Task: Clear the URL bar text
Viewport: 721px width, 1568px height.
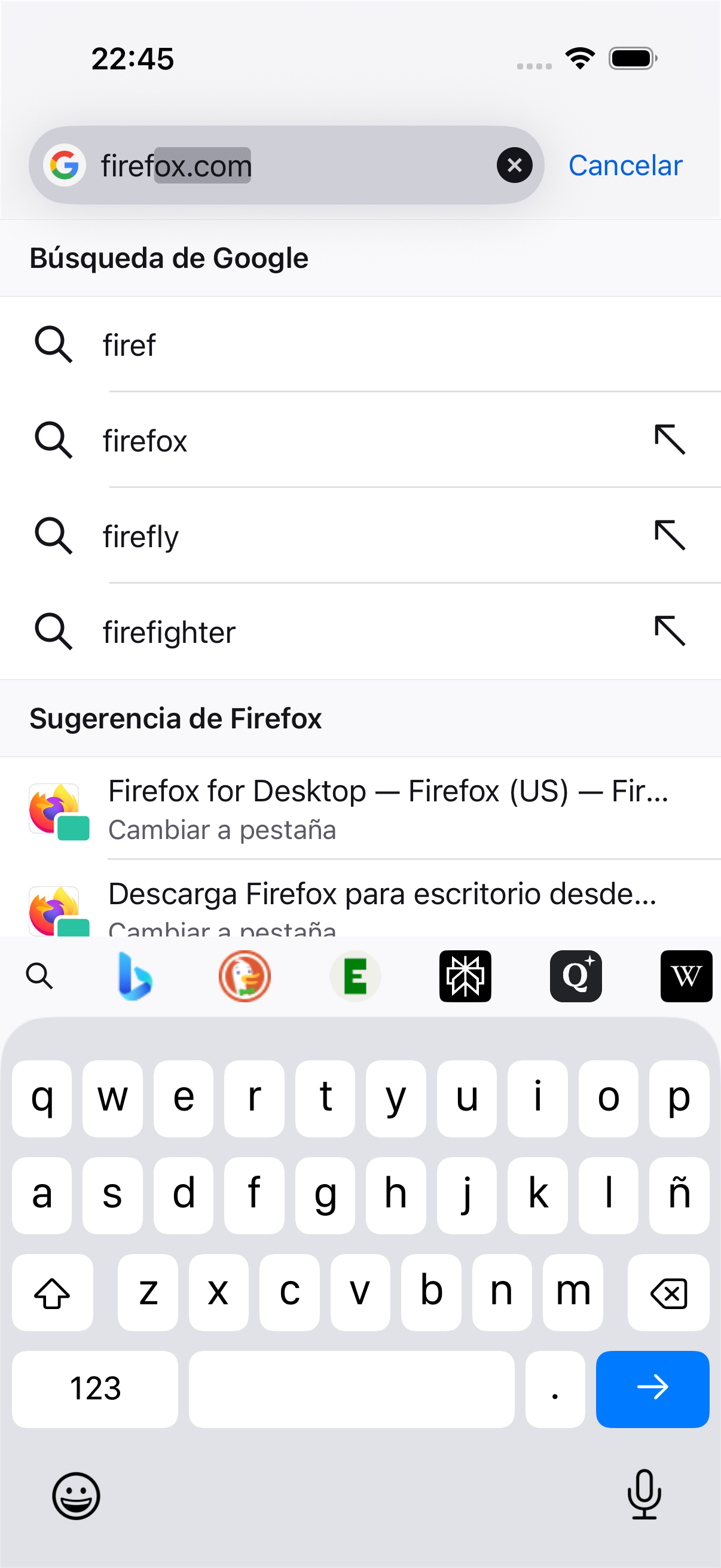Action: (x=514, y=165)
